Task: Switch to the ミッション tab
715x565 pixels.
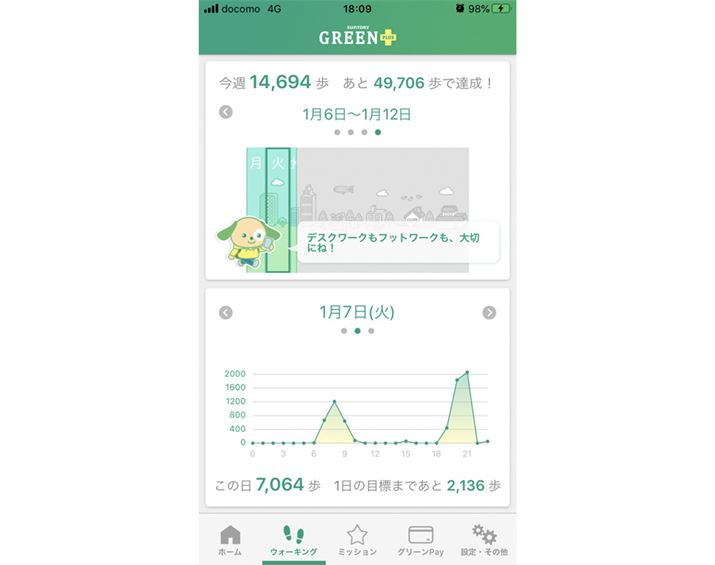Action: pyautogui.click(x=357, y=540)
